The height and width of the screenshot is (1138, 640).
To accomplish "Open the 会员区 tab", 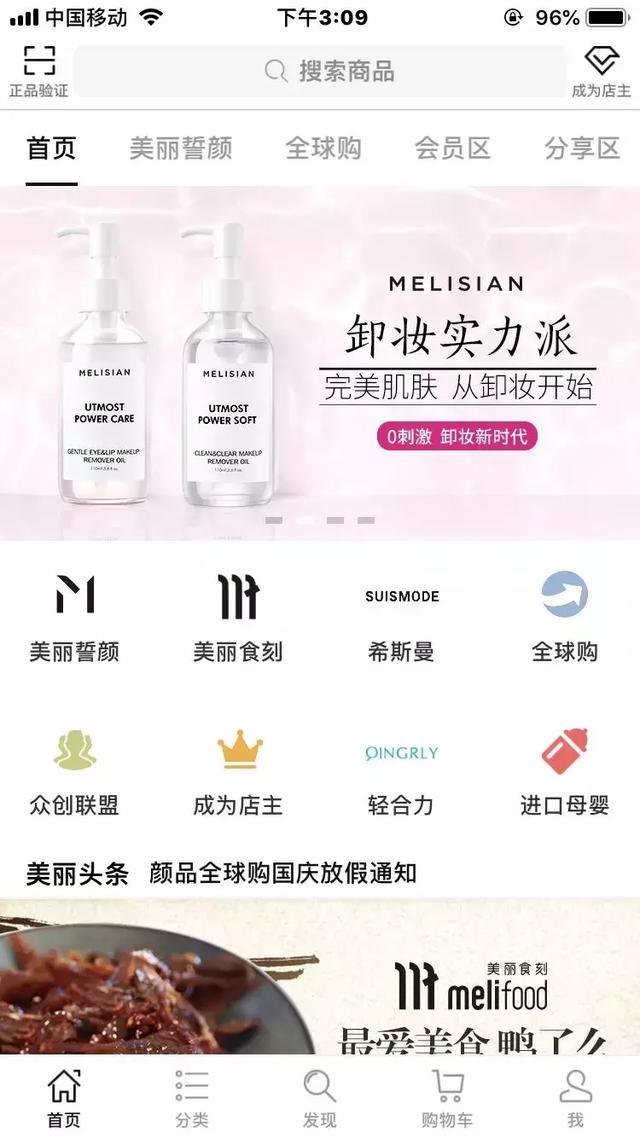I will point(452,149).
